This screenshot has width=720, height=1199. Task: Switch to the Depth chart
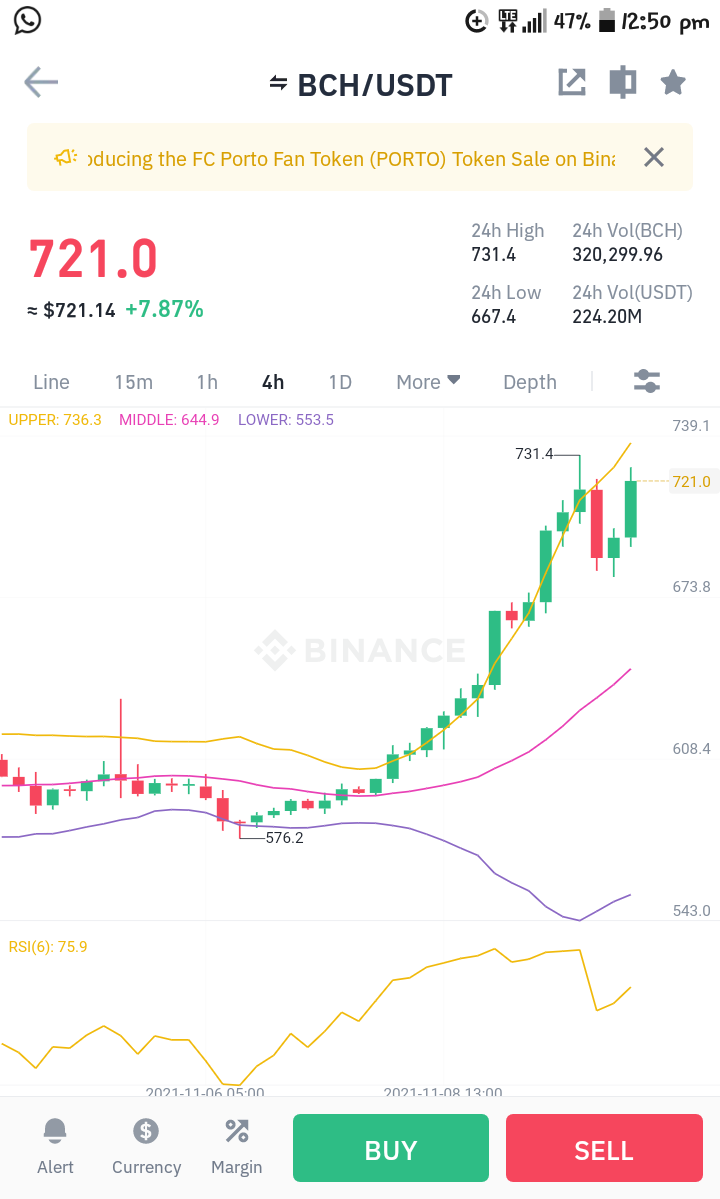pos(530,382)
